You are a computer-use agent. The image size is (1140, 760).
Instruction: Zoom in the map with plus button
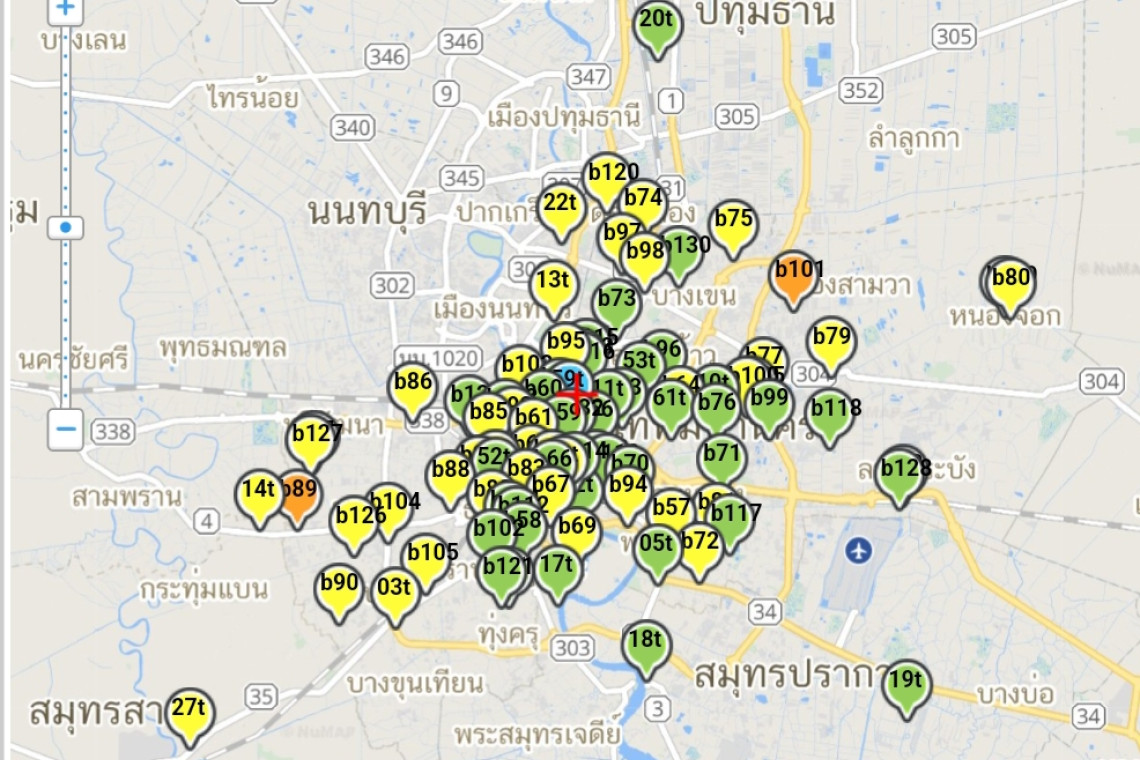click(66, 10)
